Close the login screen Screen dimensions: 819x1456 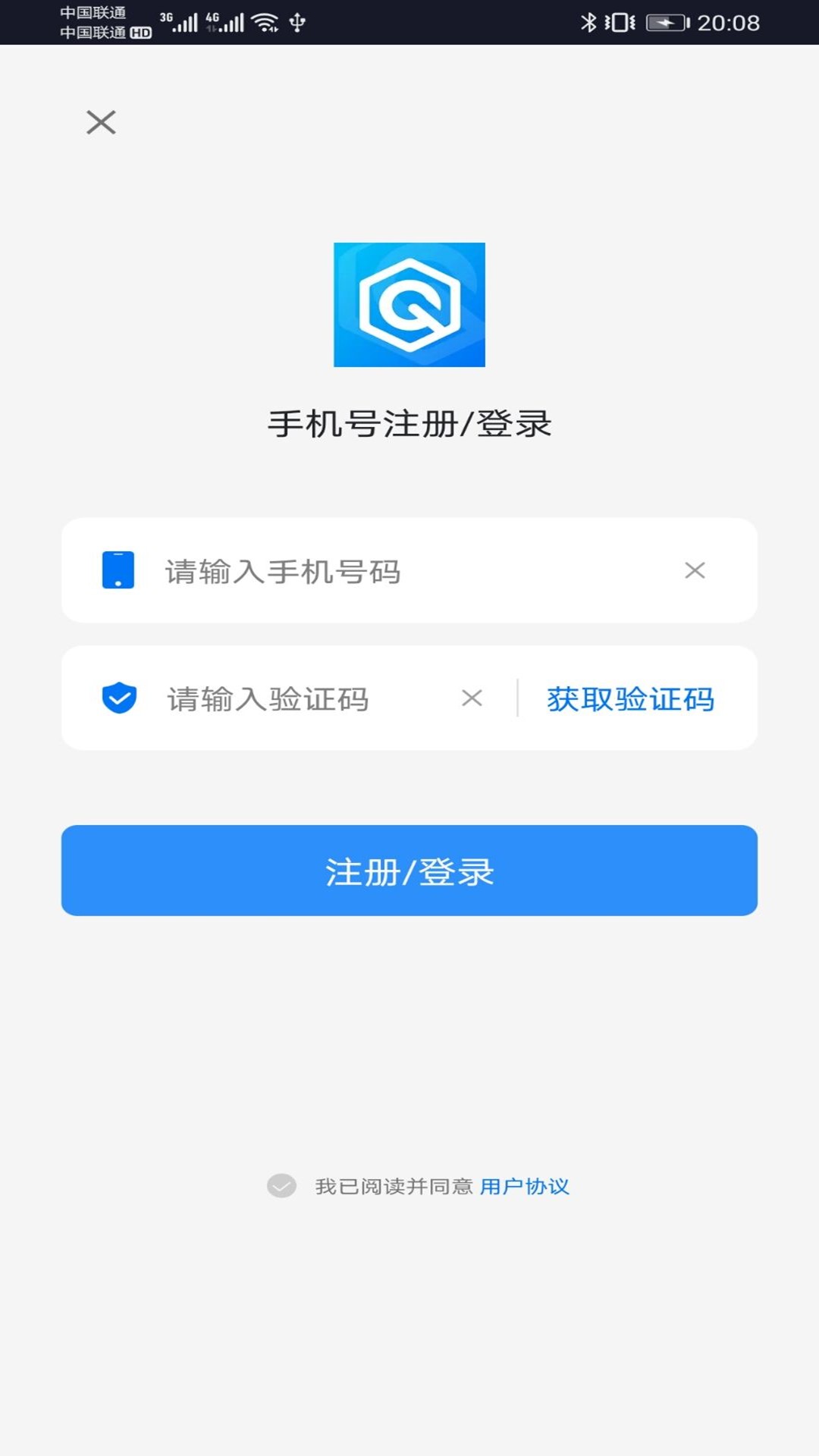pyautogui.click(x=101, y=122)
